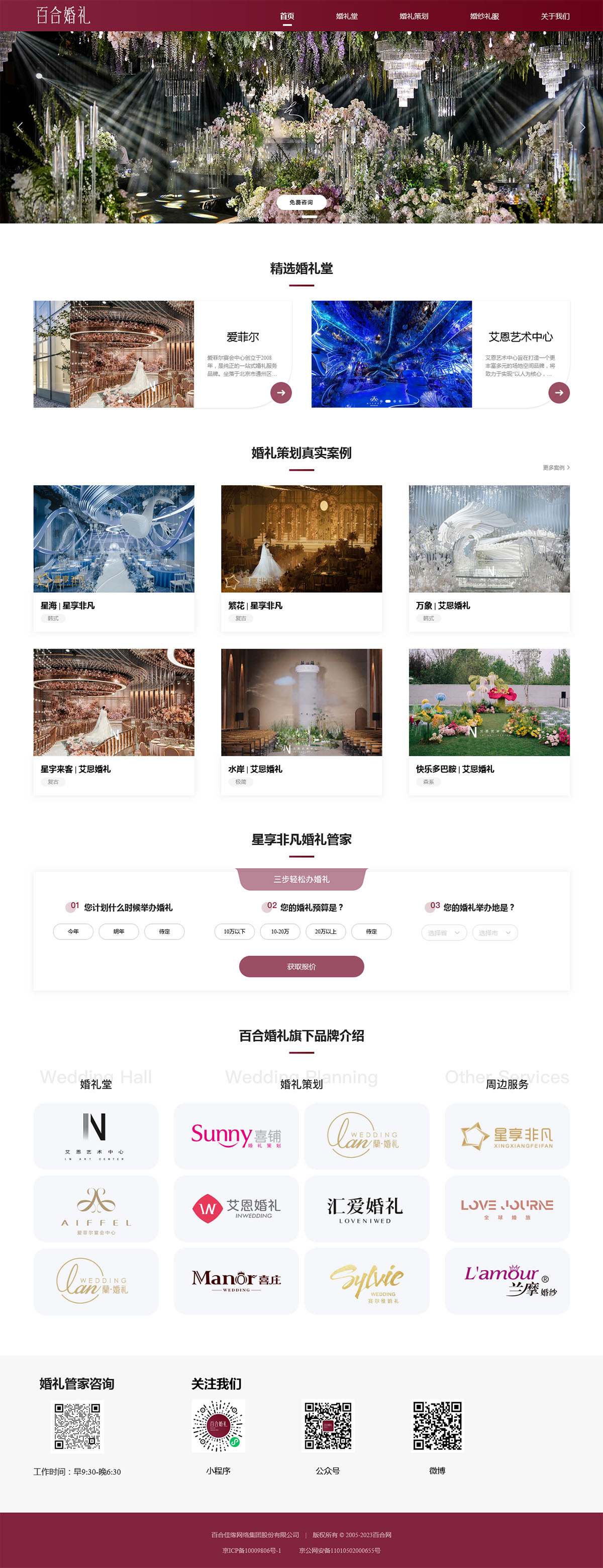Expand the 选择省 province dropdown

(x=444, y=932)
